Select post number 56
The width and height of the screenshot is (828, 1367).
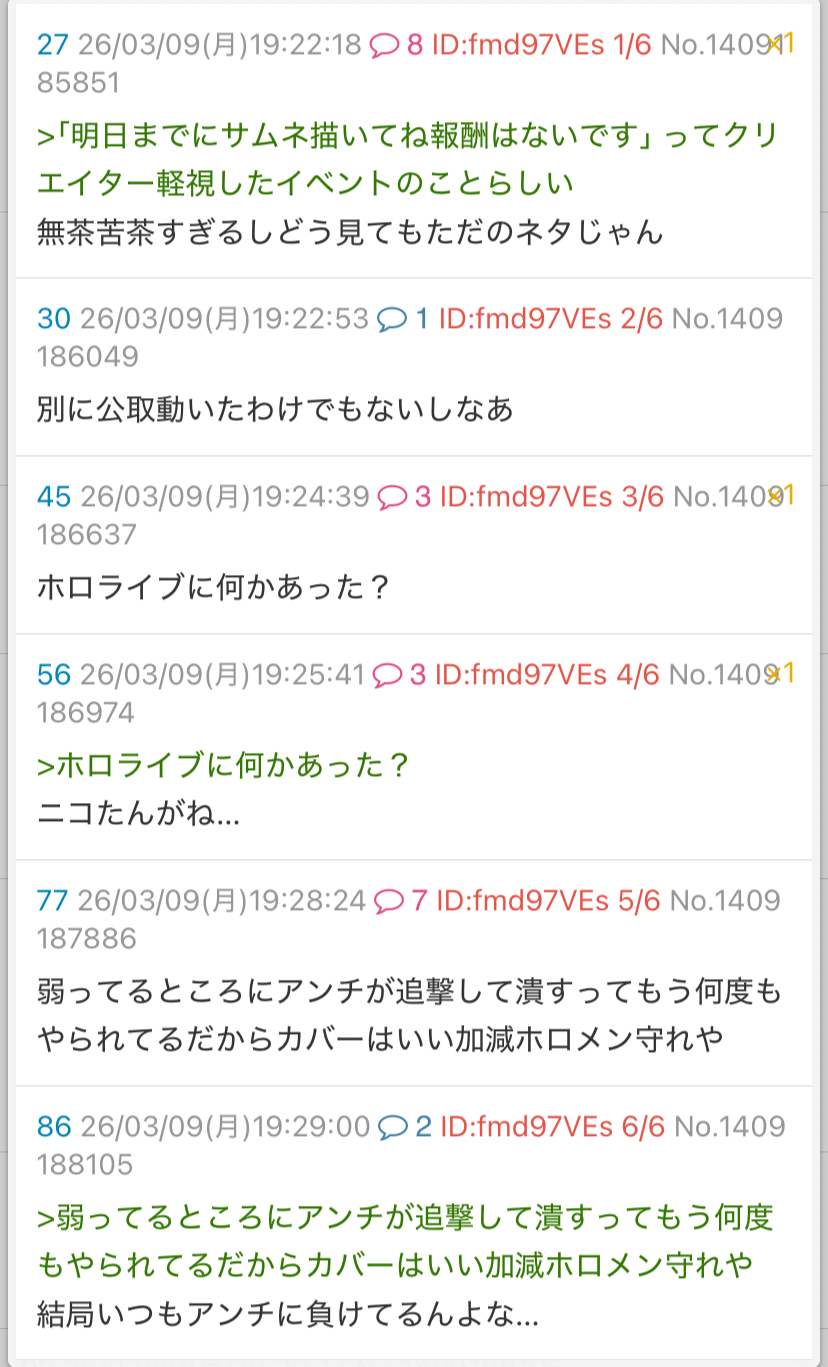click(x=54, y=675)
